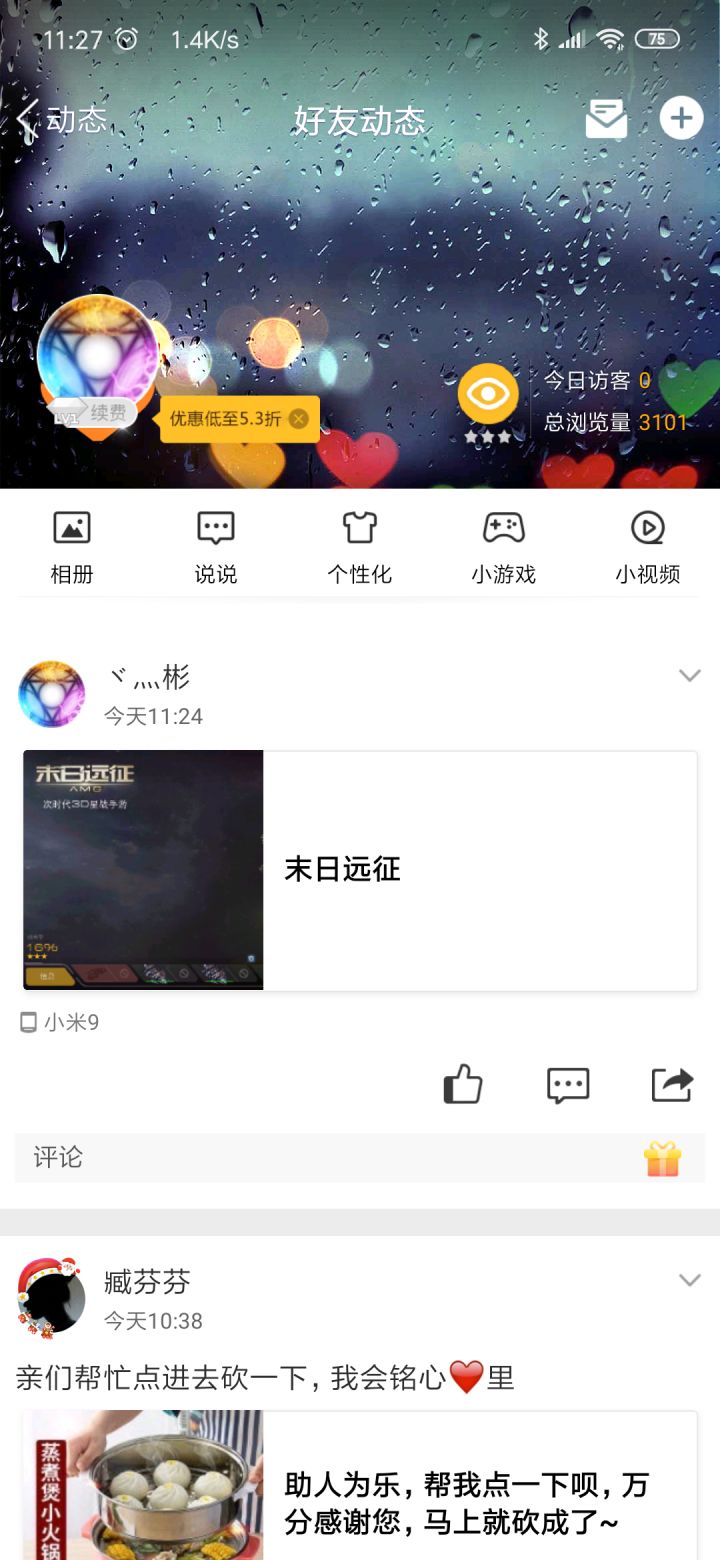Screen dimensions: 720x1560
Task: Open the 末日远征 game card
Action: pyautogui.click(x=360, y=870)
